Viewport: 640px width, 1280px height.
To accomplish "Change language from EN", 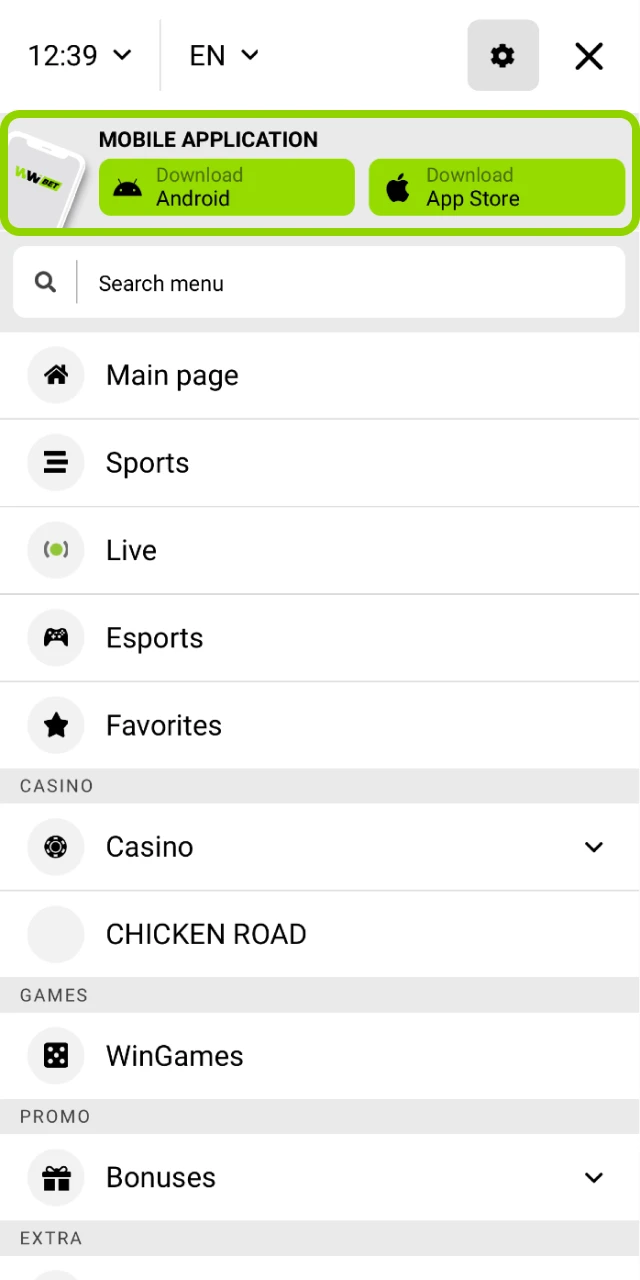I will click(x=224, y=56).
